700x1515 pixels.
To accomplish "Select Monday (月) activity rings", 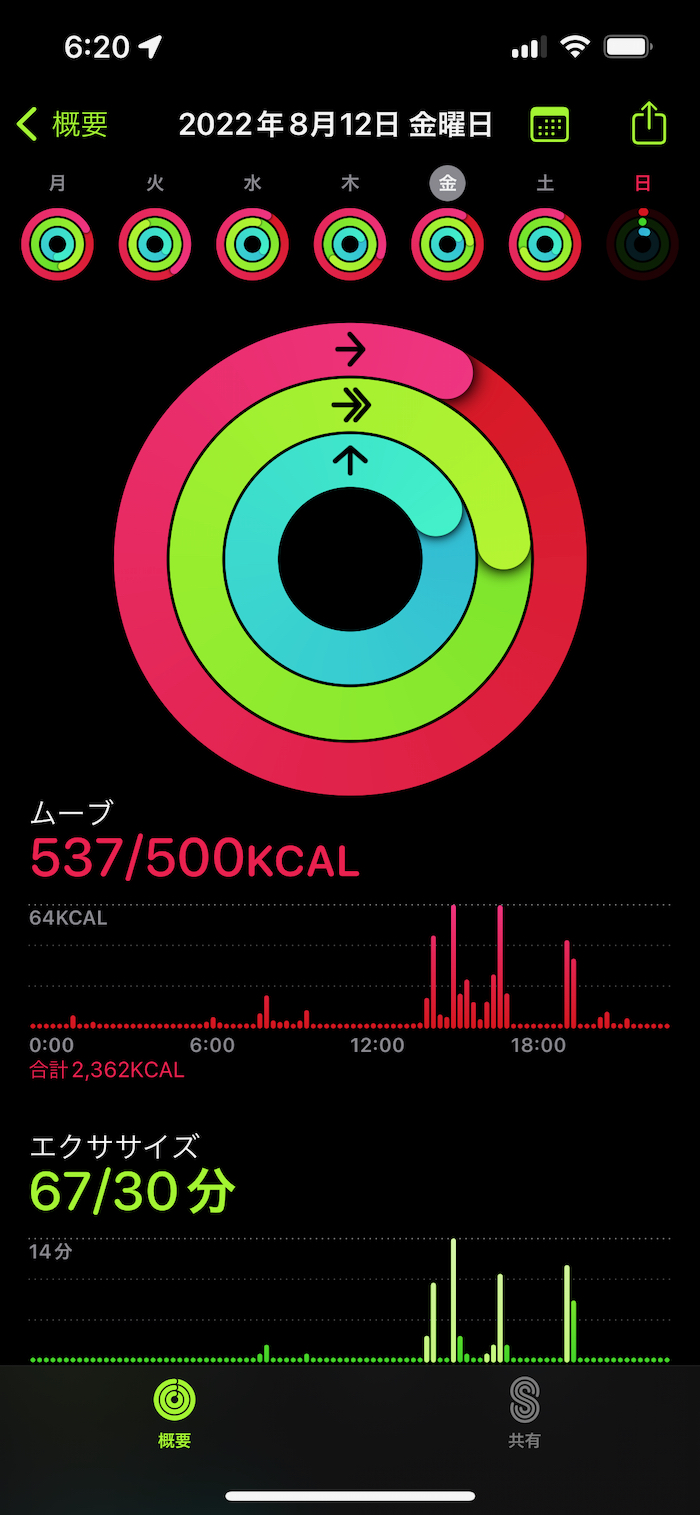I will (57, 244).
